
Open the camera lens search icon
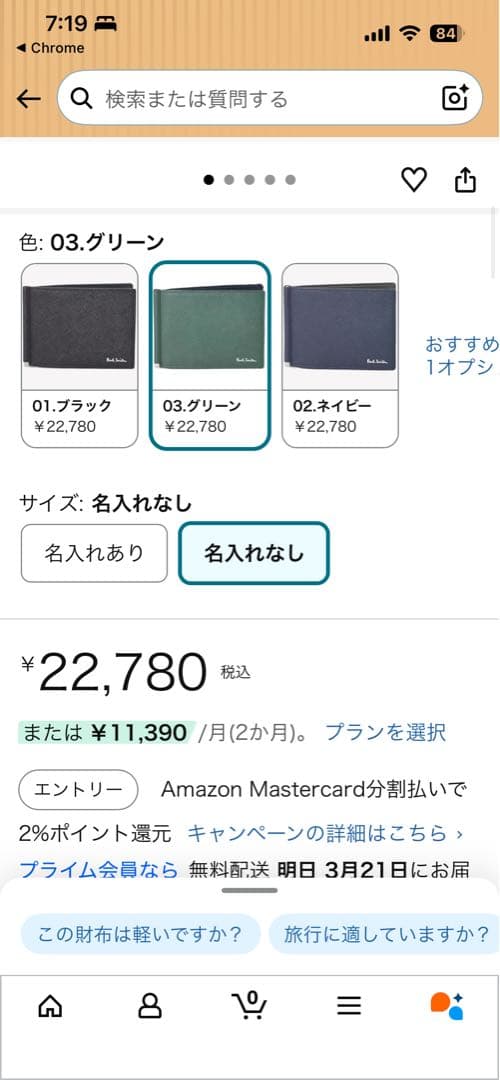coord(455,98)
